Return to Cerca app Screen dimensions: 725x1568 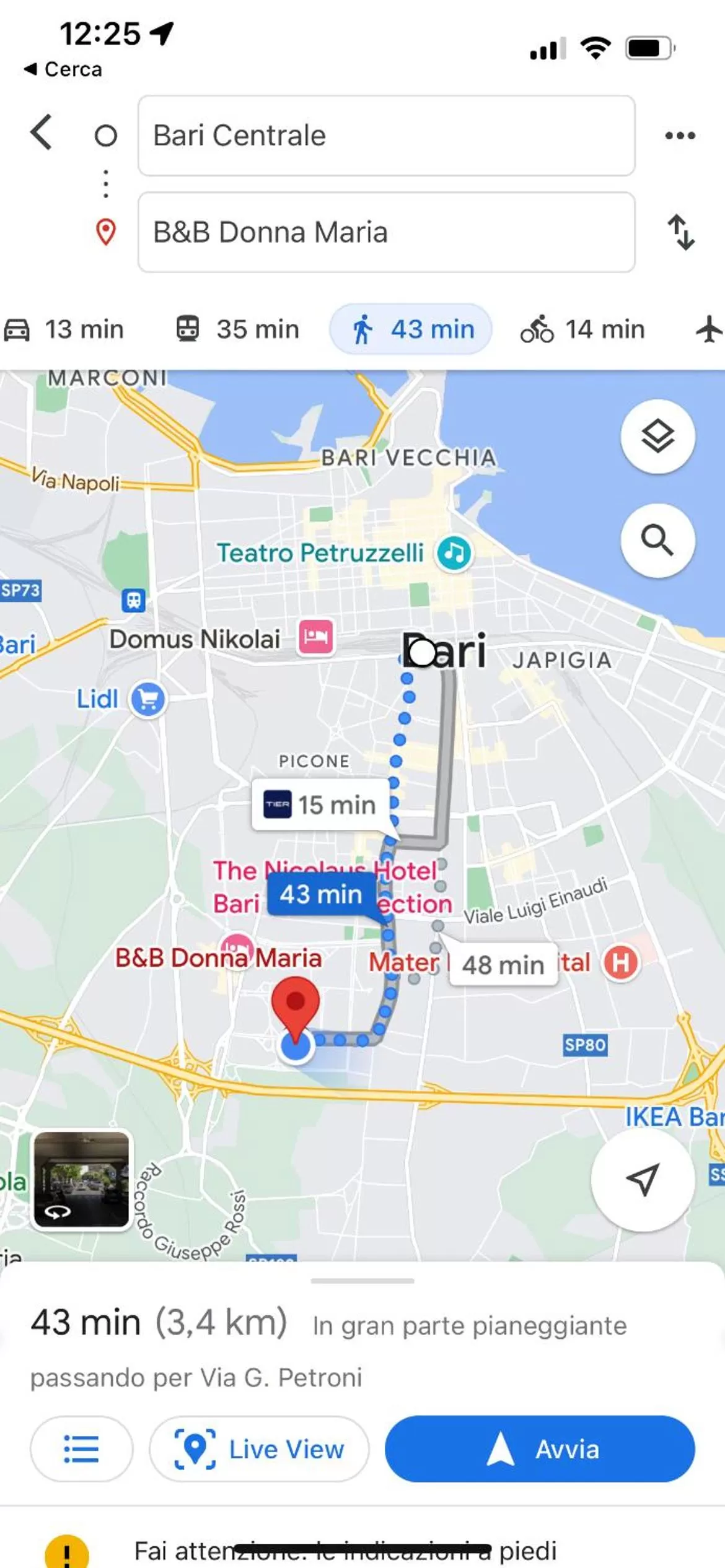63,69
